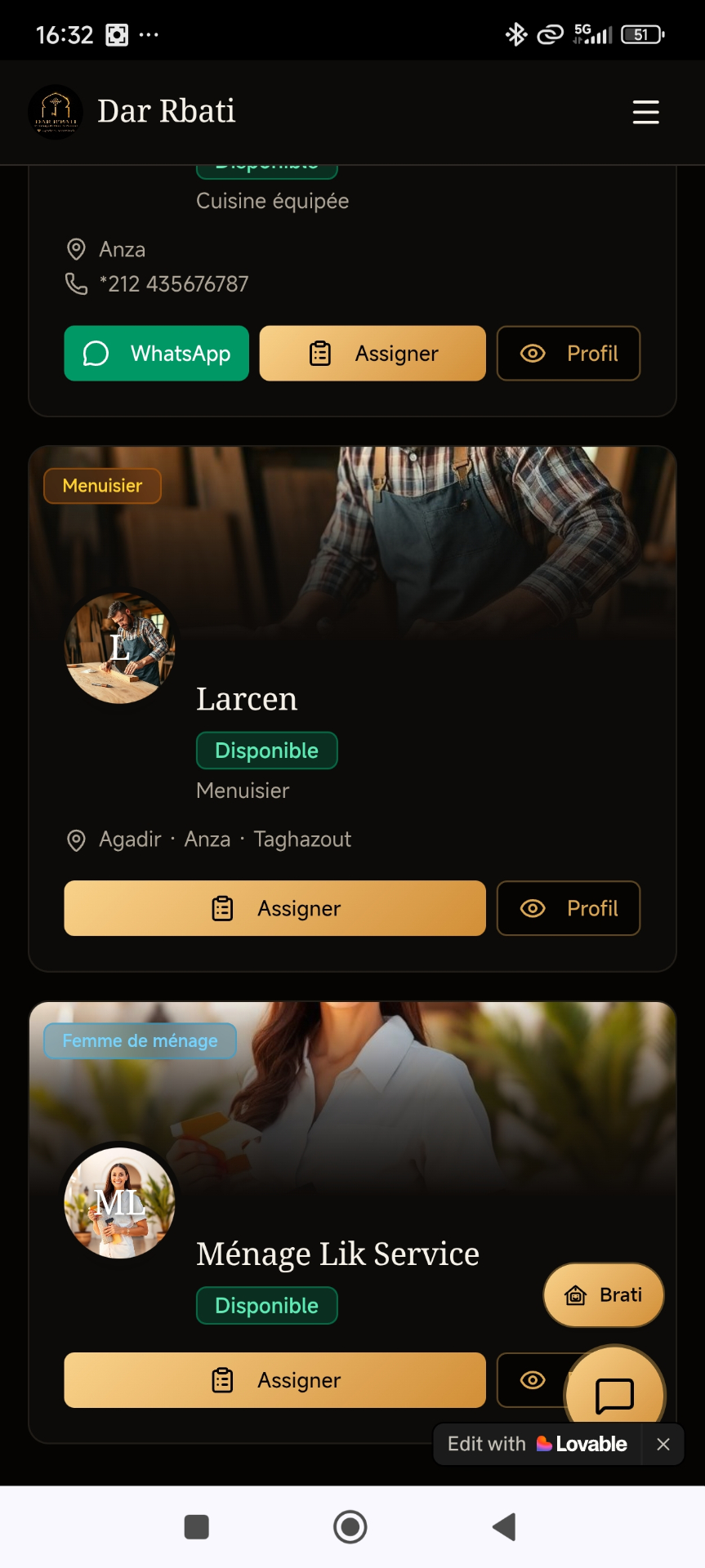The width and height of the screenshot is (705, 1568).
Task: Tap Assigner next to the WhatsApp button
Action: (373, 354)
